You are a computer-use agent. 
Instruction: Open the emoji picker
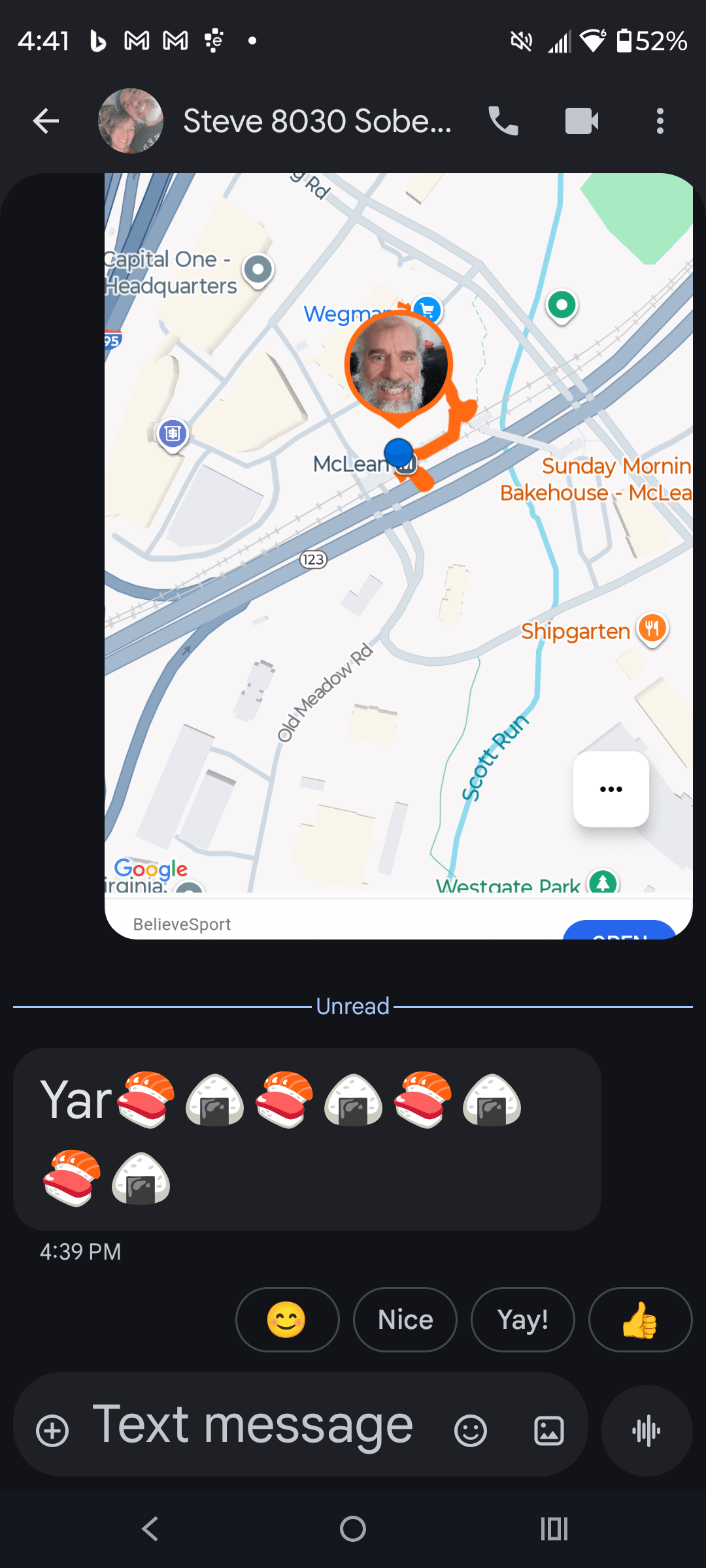[471, 1431]
